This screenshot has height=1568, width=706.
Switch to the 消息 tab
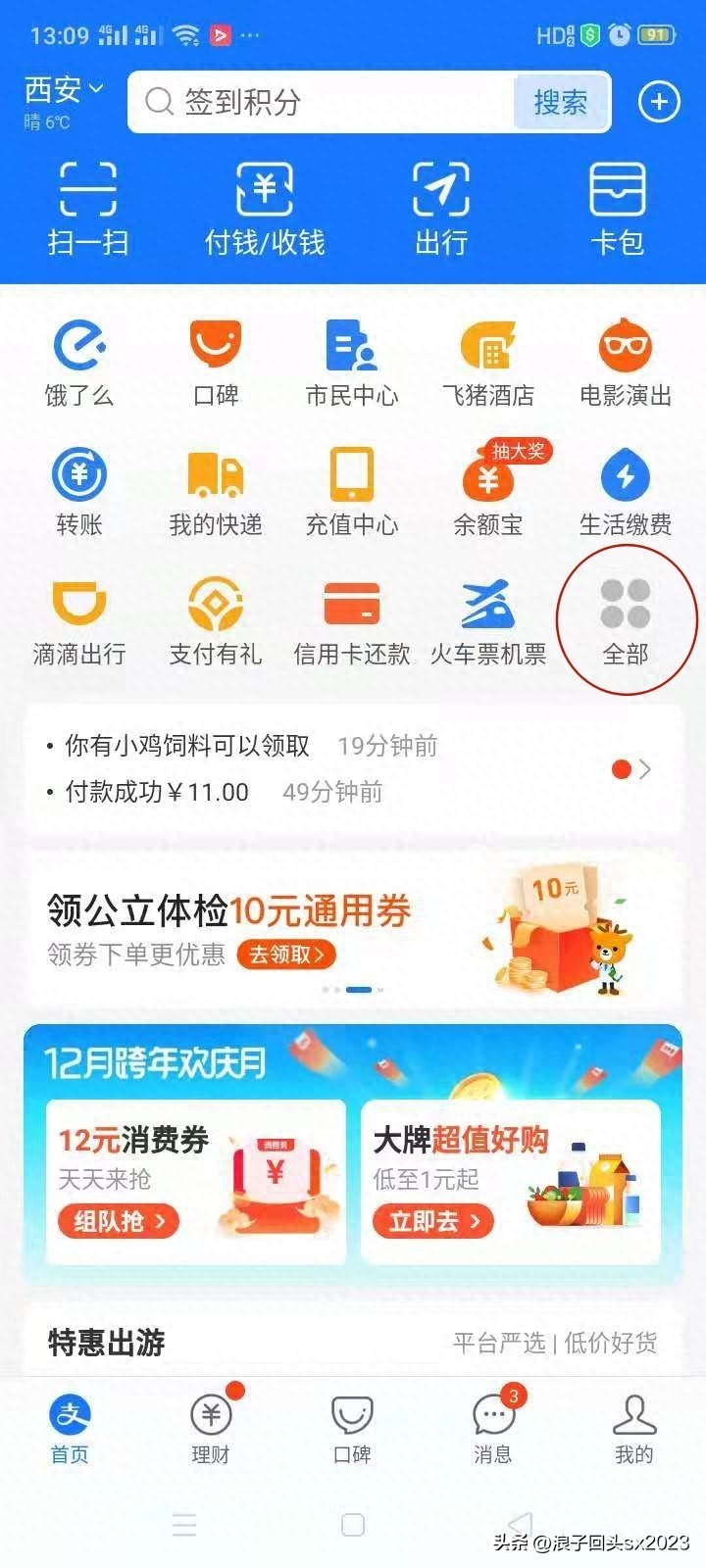tap(493, 1429)
